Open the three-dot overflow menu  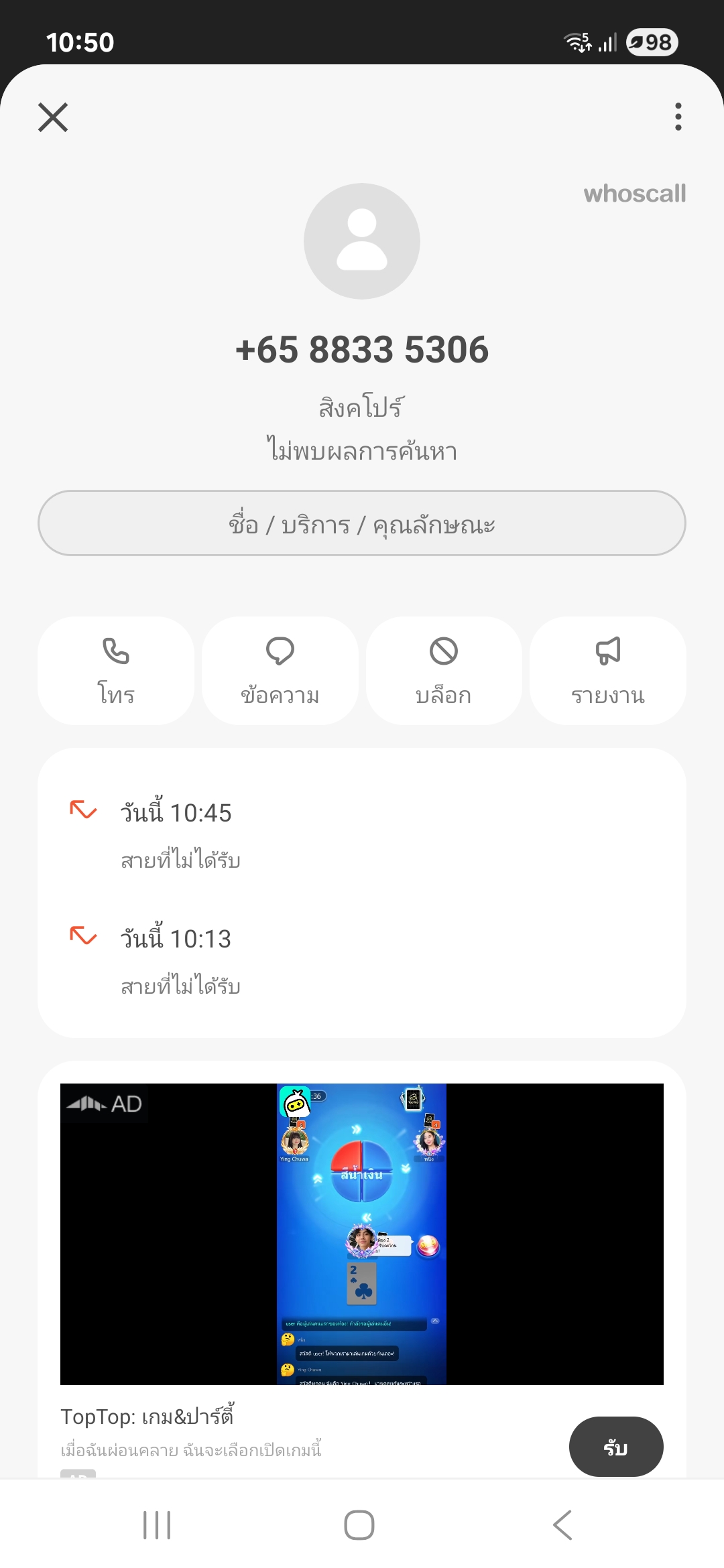click(x=678, y=117)
